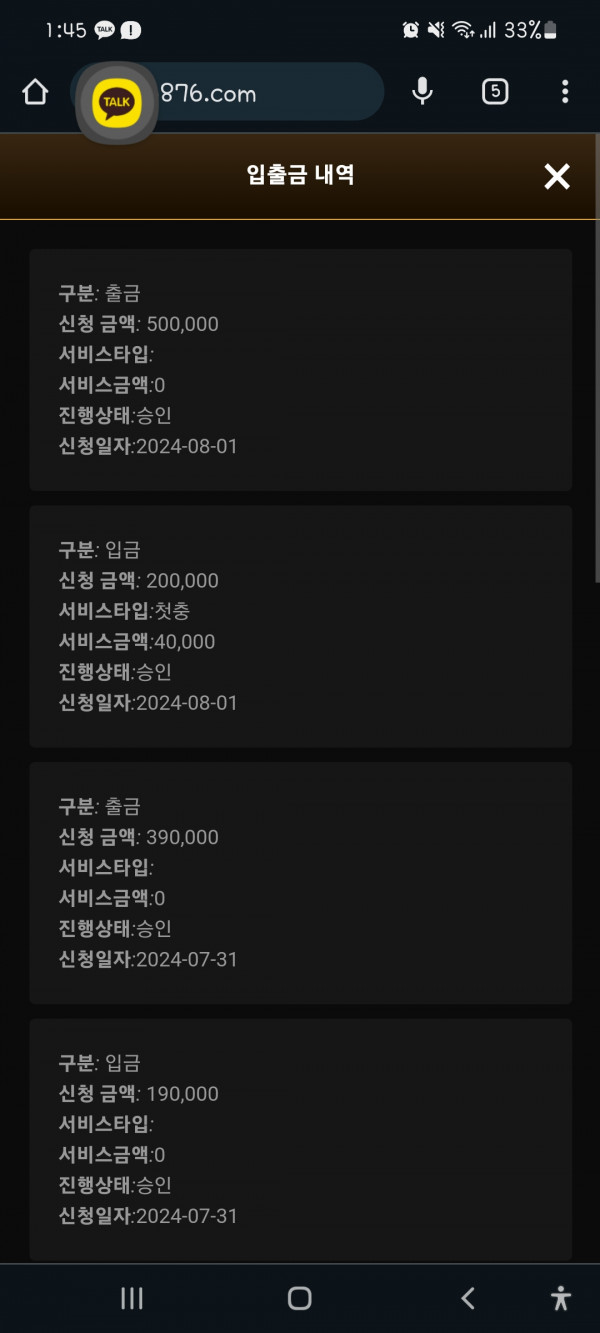Viewport: 600px width, 1333px height.
Task: Open the browser overflow menu
Action: 565,92
